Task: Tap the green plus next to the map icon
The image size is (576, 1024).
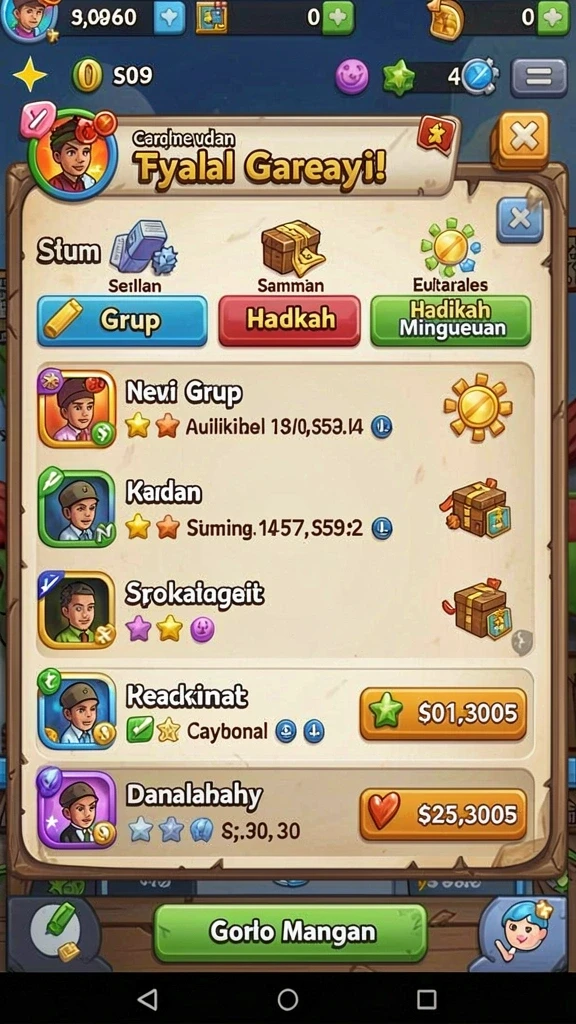Action: click(x=338, y=18)
